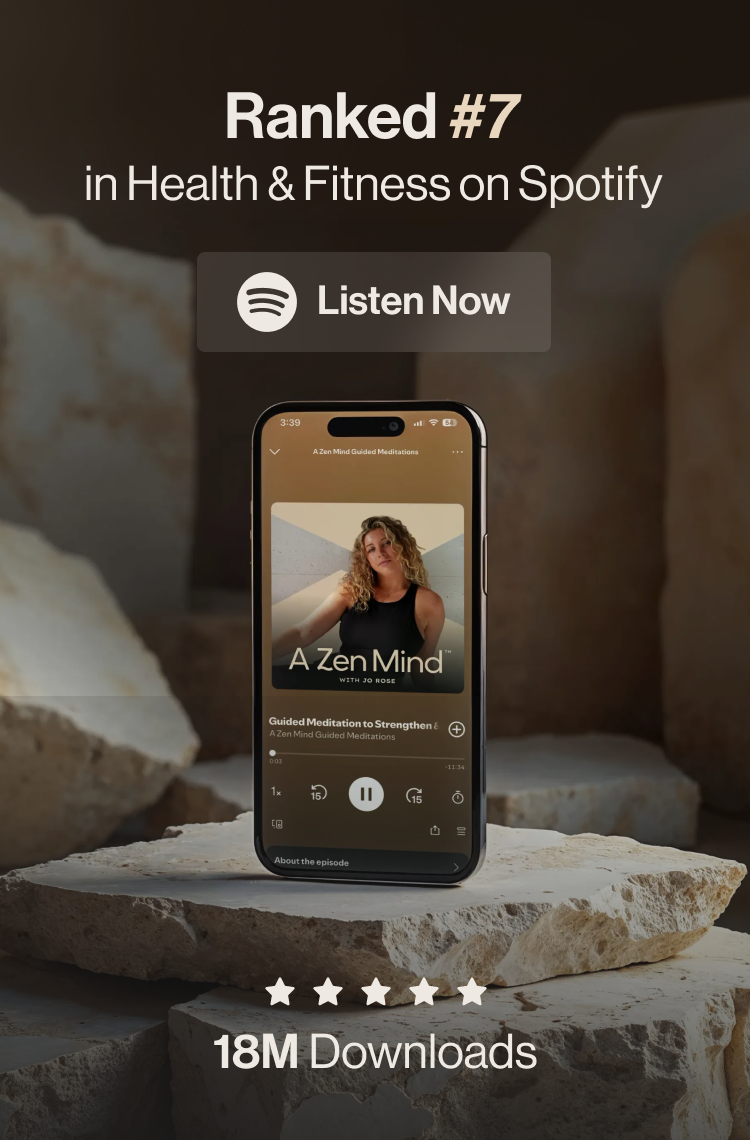Open the sleep timer icon
This screenshot has height=1140, width=750.
[457, 793]
